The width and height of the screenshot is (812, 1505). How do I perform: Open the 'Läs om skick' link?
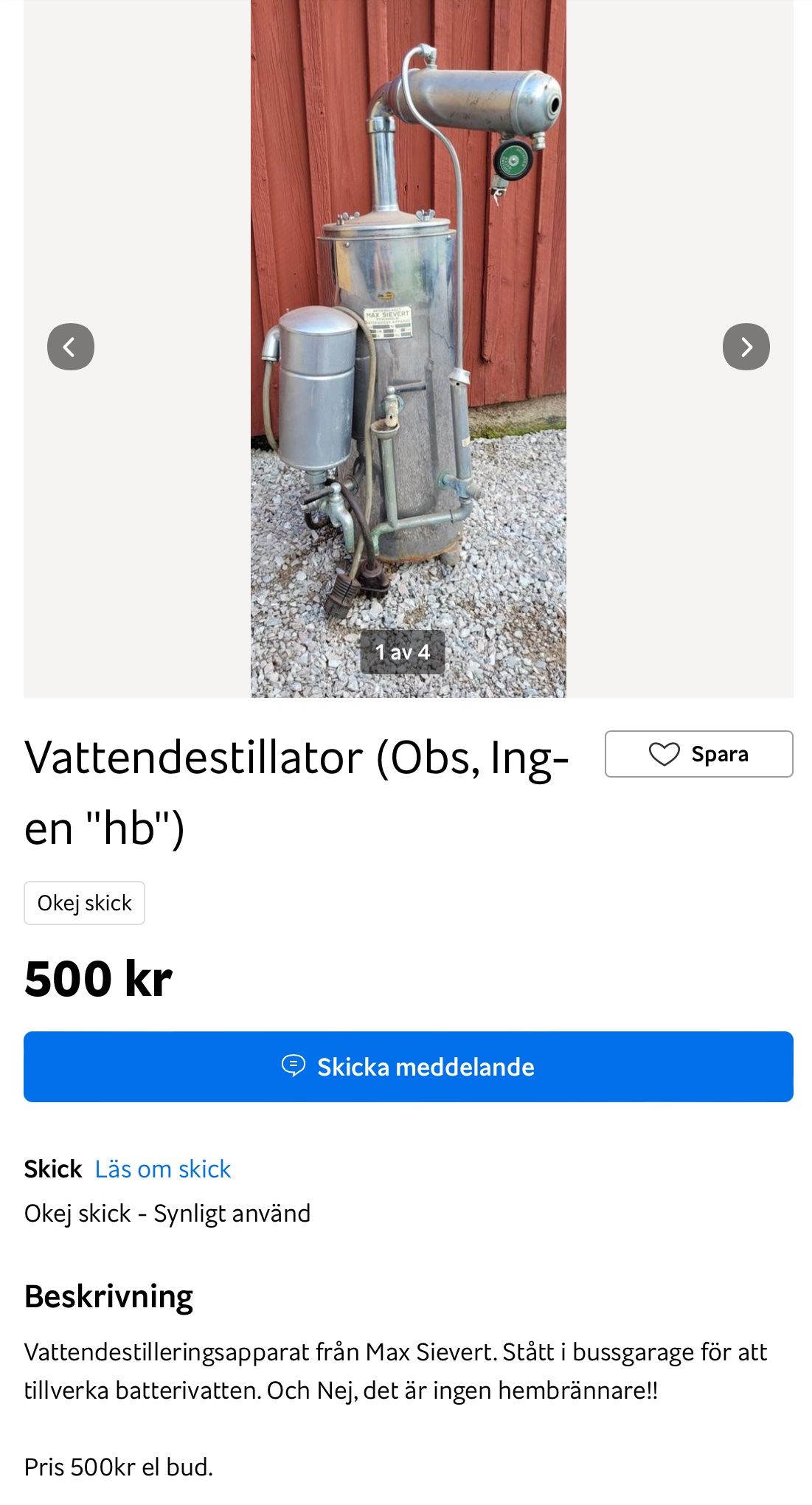coord(163,1169)
